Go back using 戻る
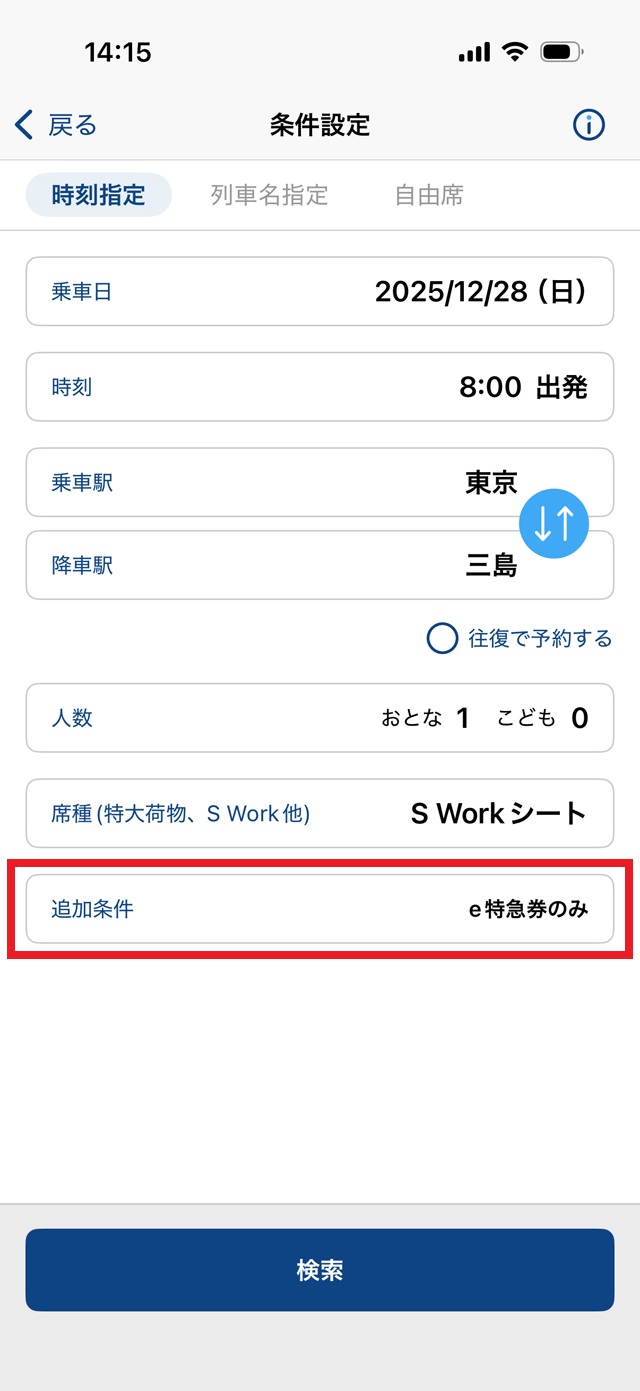Screen dimensions: 640x1391 click(x=57, y=125)
